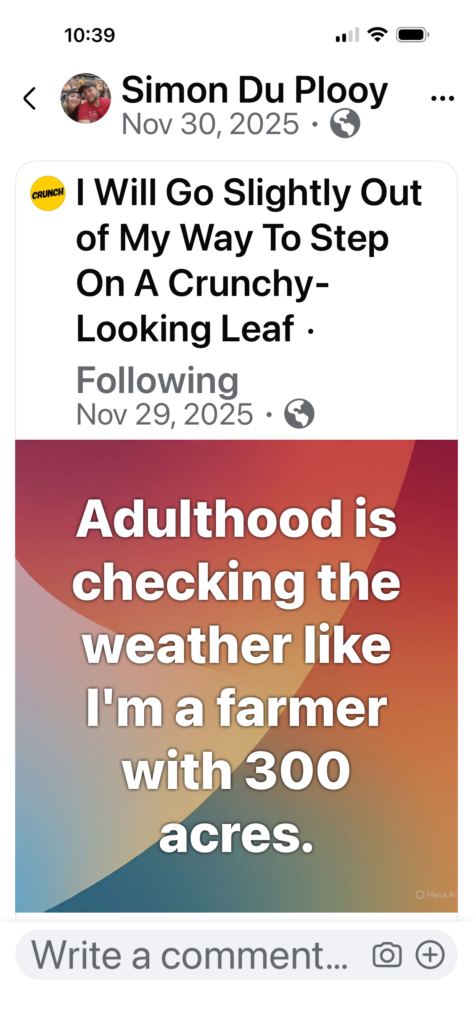Open the three-dot overflow menu
Viewport: 473px width, 1024px height.
[443, 98]
